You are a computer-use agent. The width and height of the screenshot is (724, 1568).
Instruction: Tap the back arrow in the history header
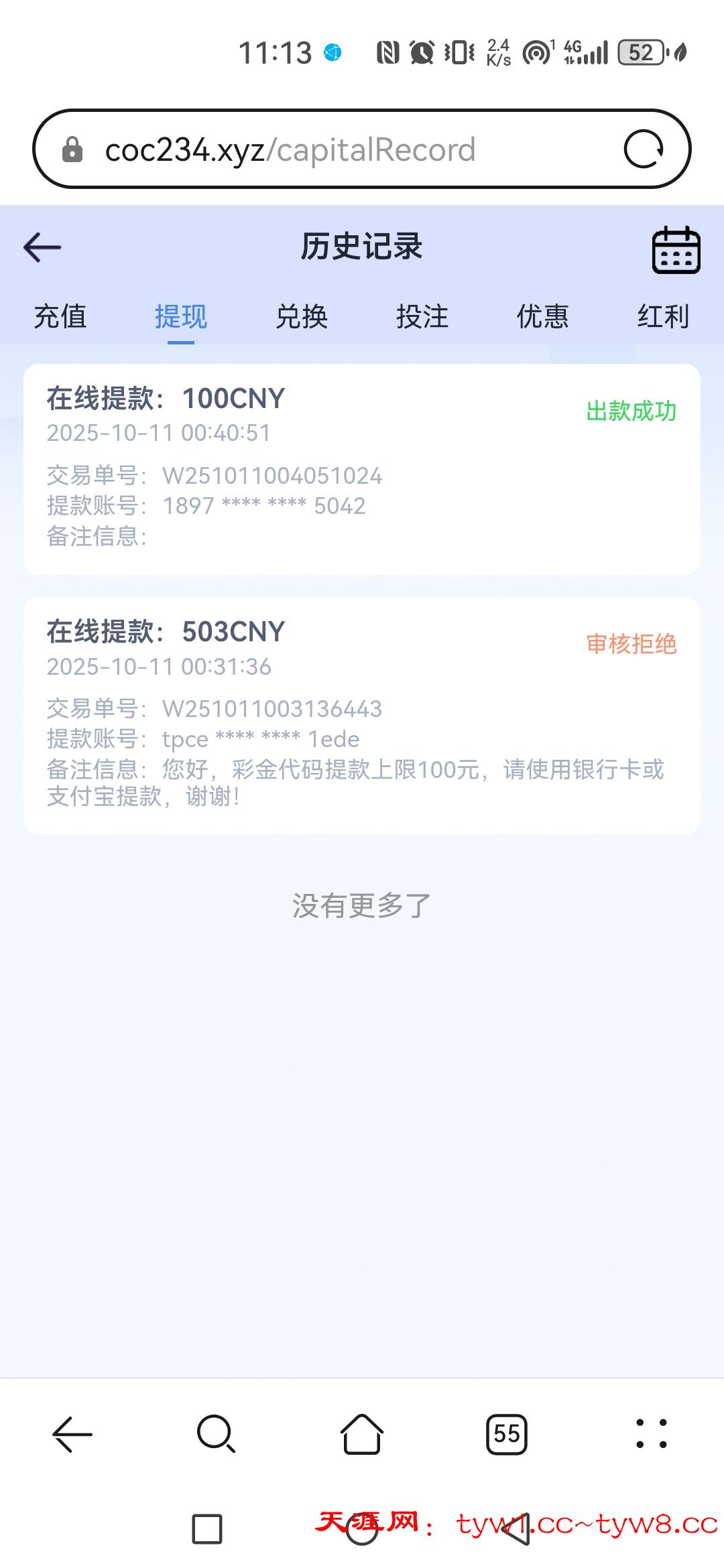[42, 247]
